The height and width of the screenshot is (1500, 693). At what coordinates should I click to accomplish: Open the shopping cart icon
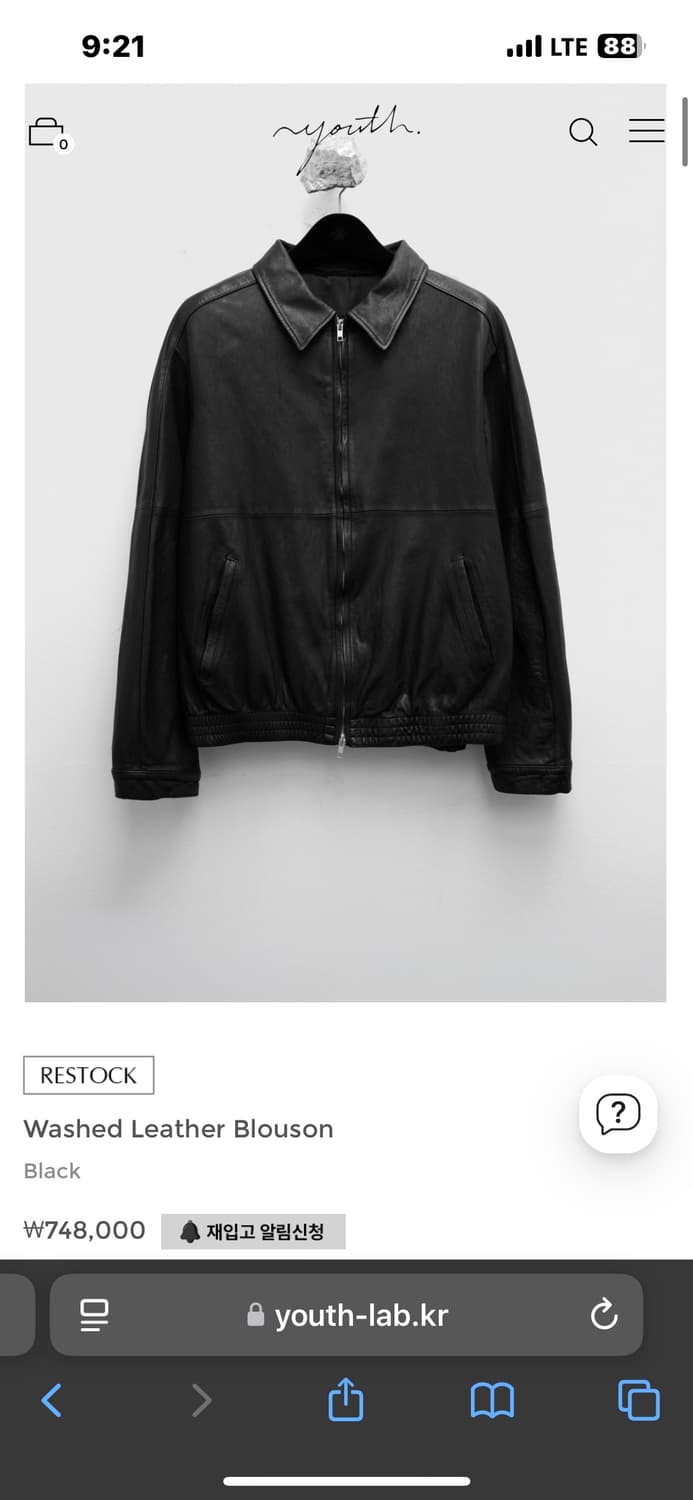tap(47, 133)
